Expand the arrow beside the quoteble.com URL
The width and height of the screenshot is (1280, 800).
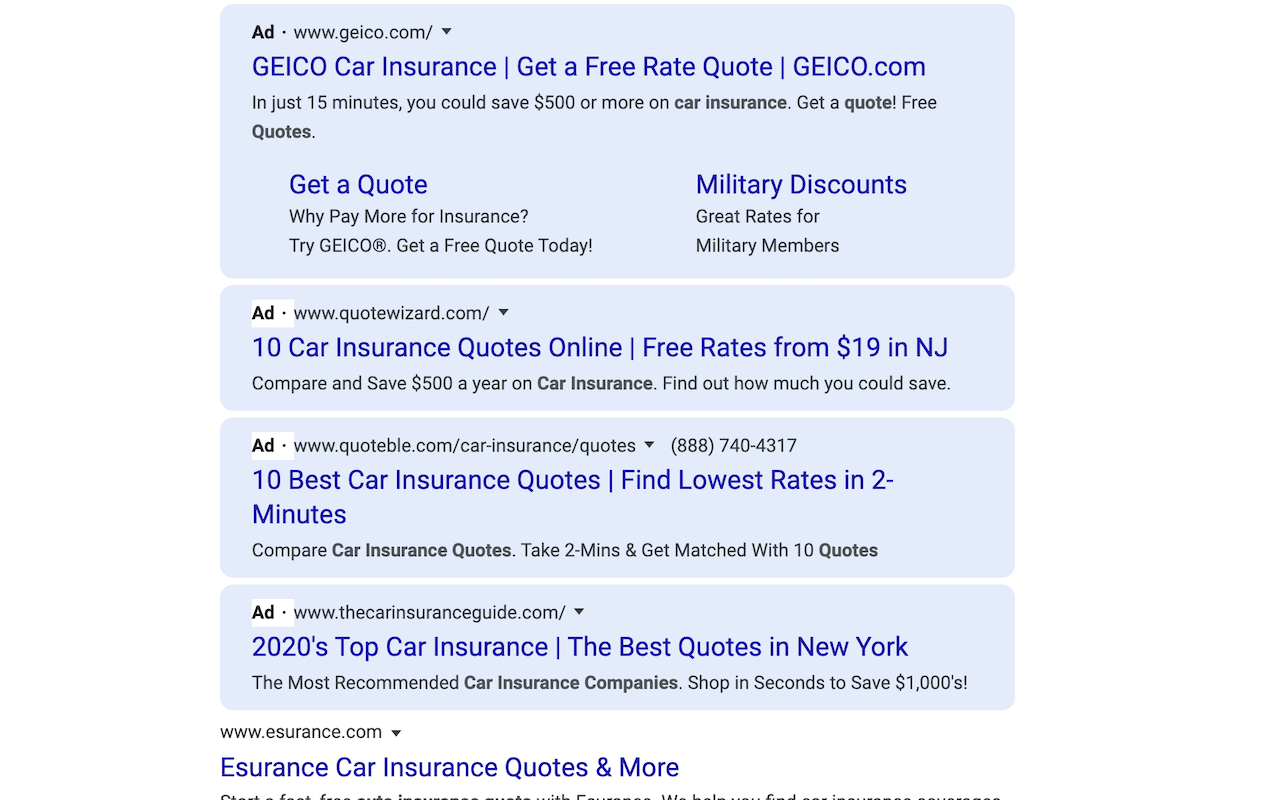(x=649, y=445)
